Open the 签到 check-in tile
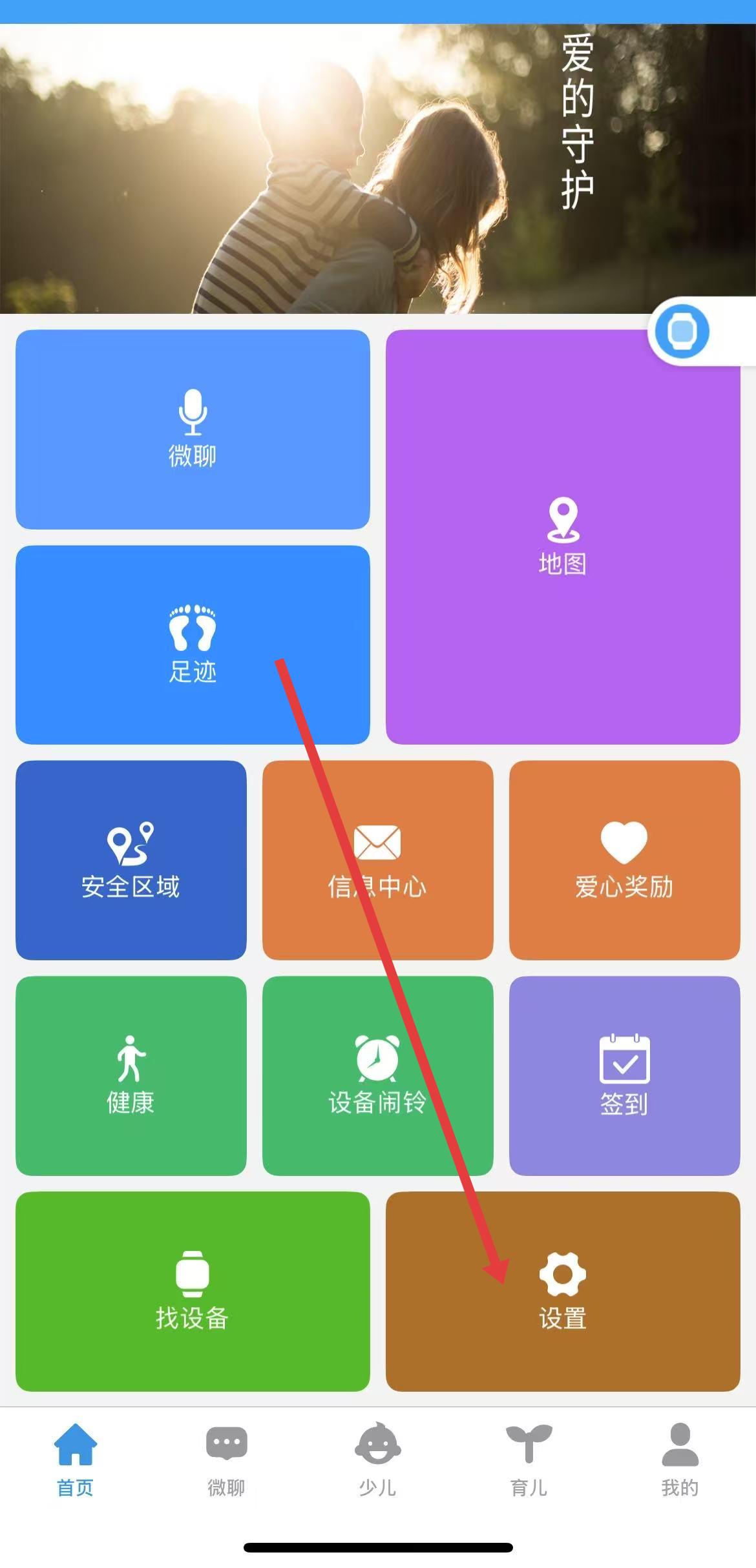This screenshot has height=1568, width=756. click(x=624, y=1076)
